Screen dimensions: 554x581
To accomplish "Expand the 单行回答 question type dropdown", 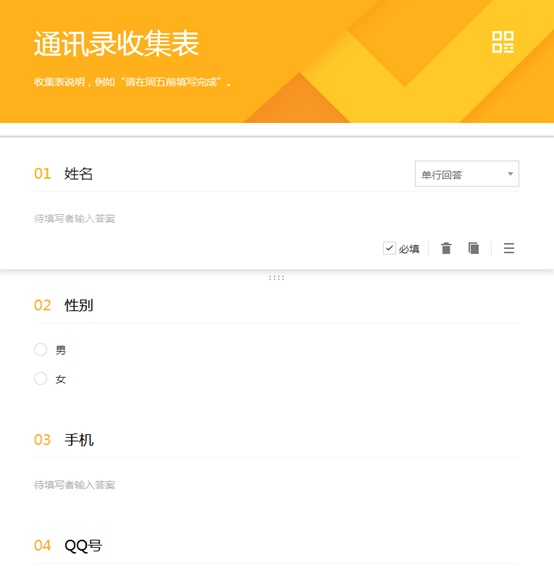I will (x=467, y=174).
